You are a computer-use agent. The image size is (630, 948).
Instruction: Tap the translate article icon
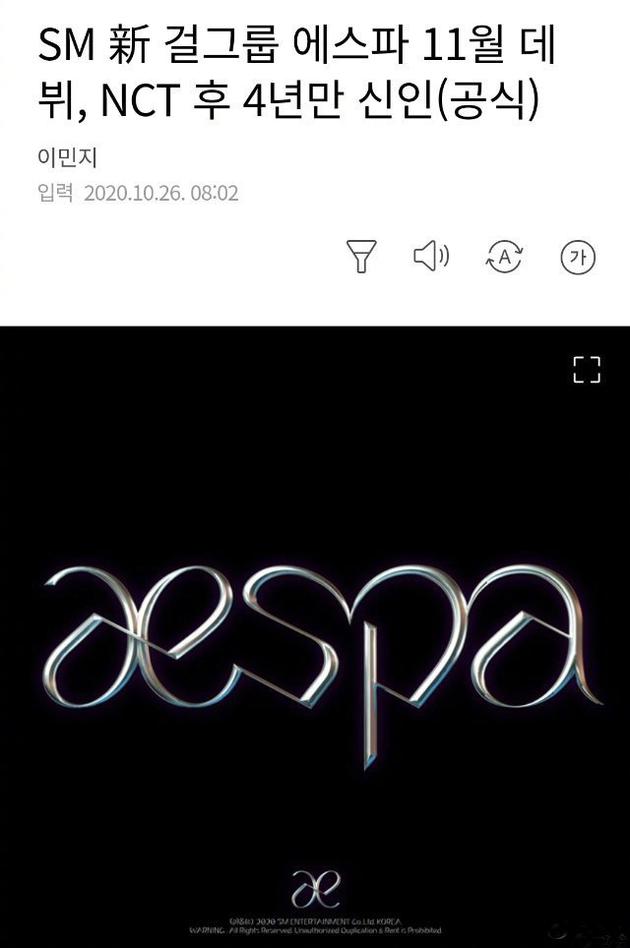504,257
